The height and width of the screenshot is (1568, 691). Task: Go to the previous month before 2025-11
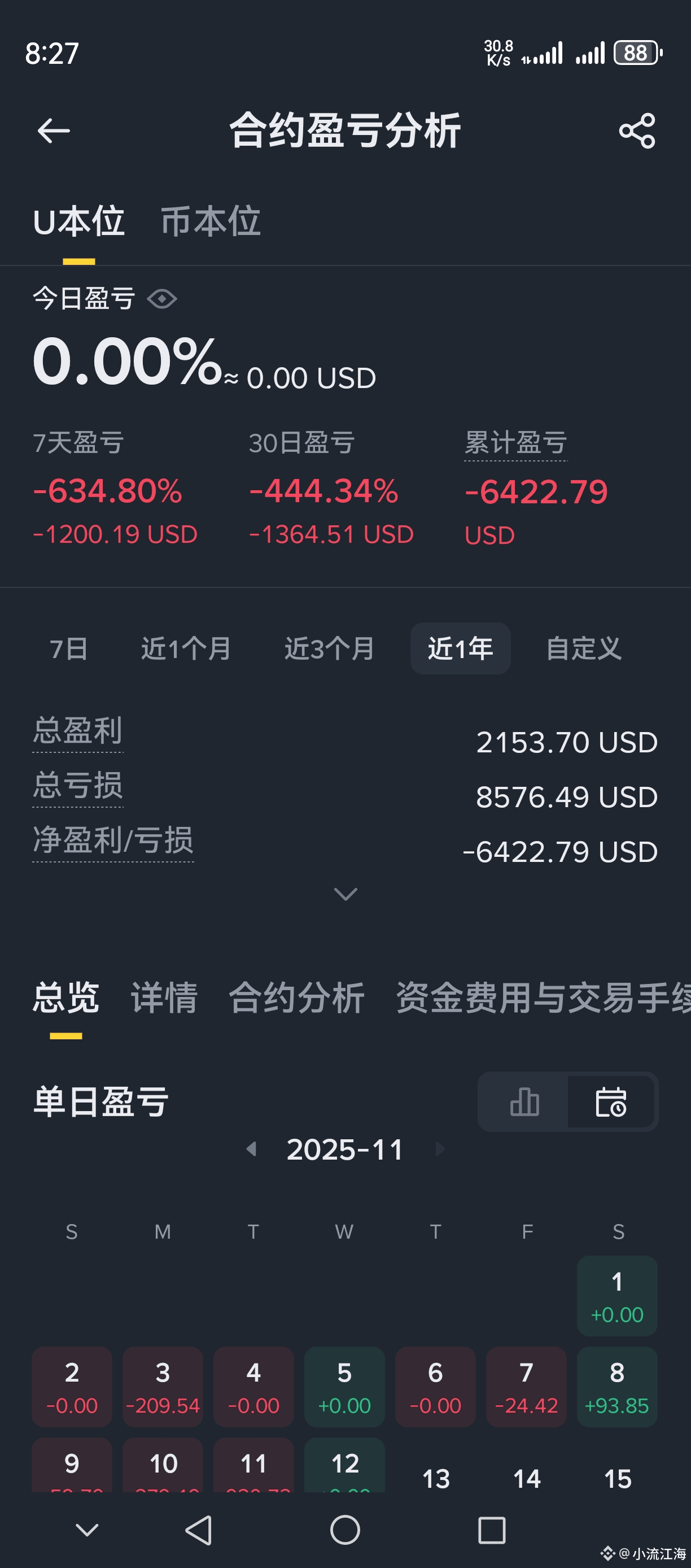pos(251,1149)
